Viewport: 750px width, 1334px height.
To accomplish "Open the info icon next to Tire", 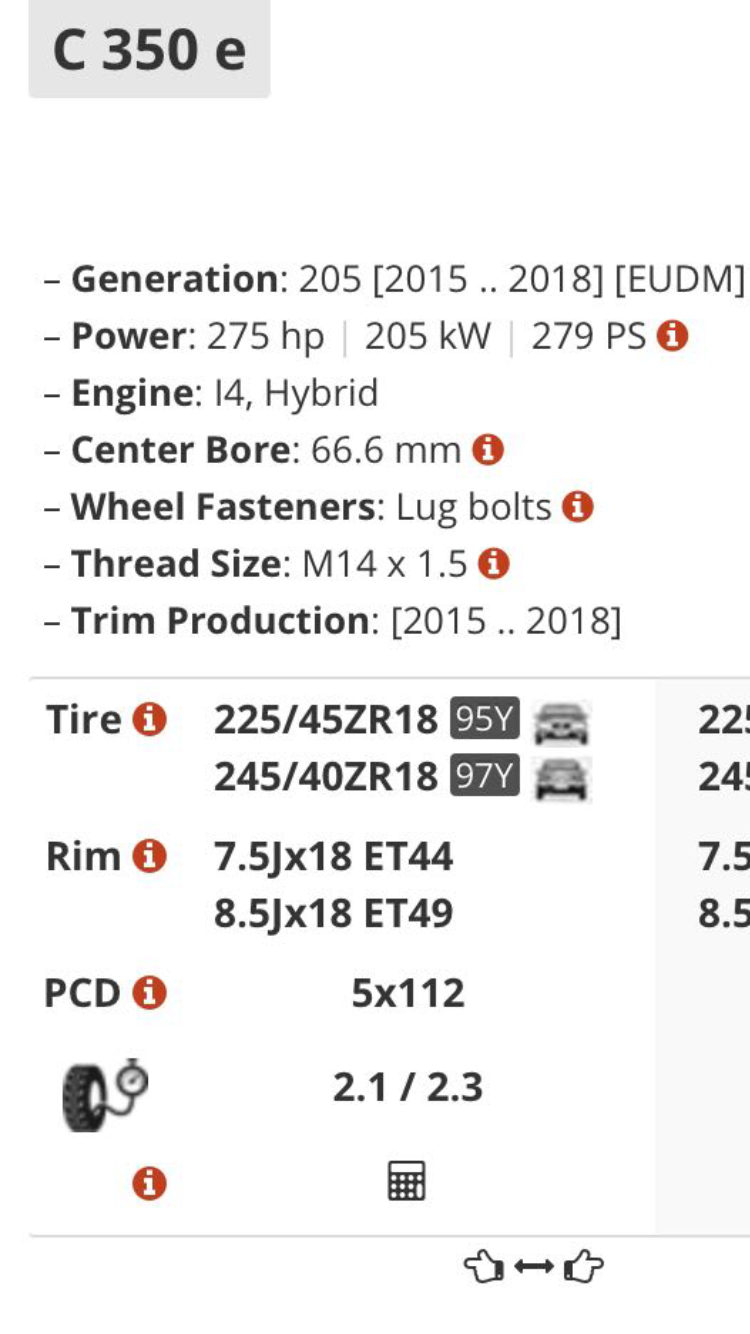I will coord(149,719).
